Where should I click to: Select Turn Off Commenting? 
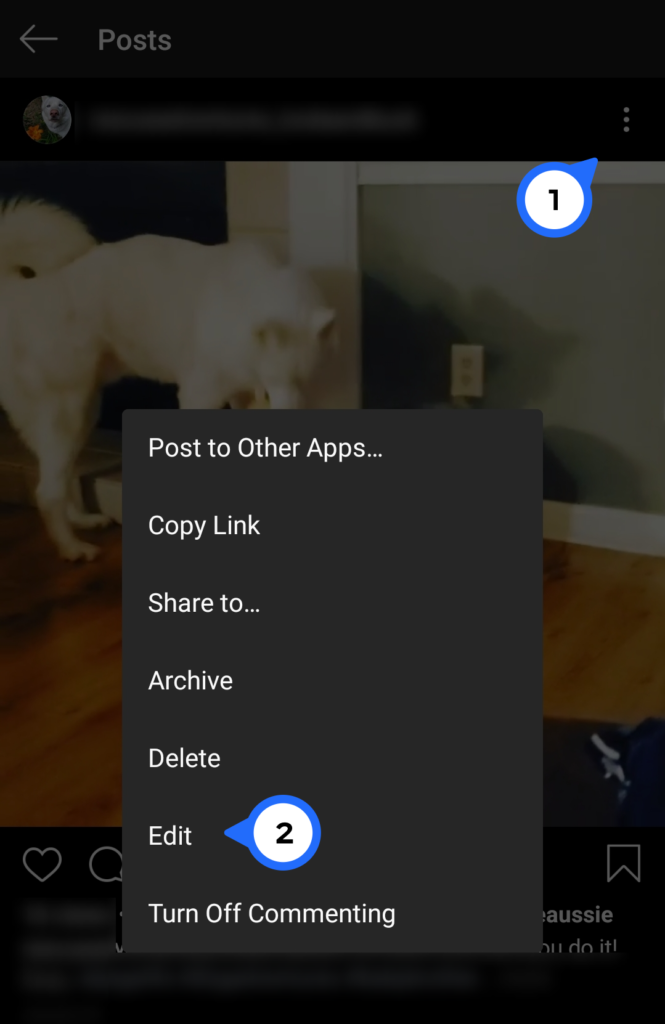click(271, 913)
